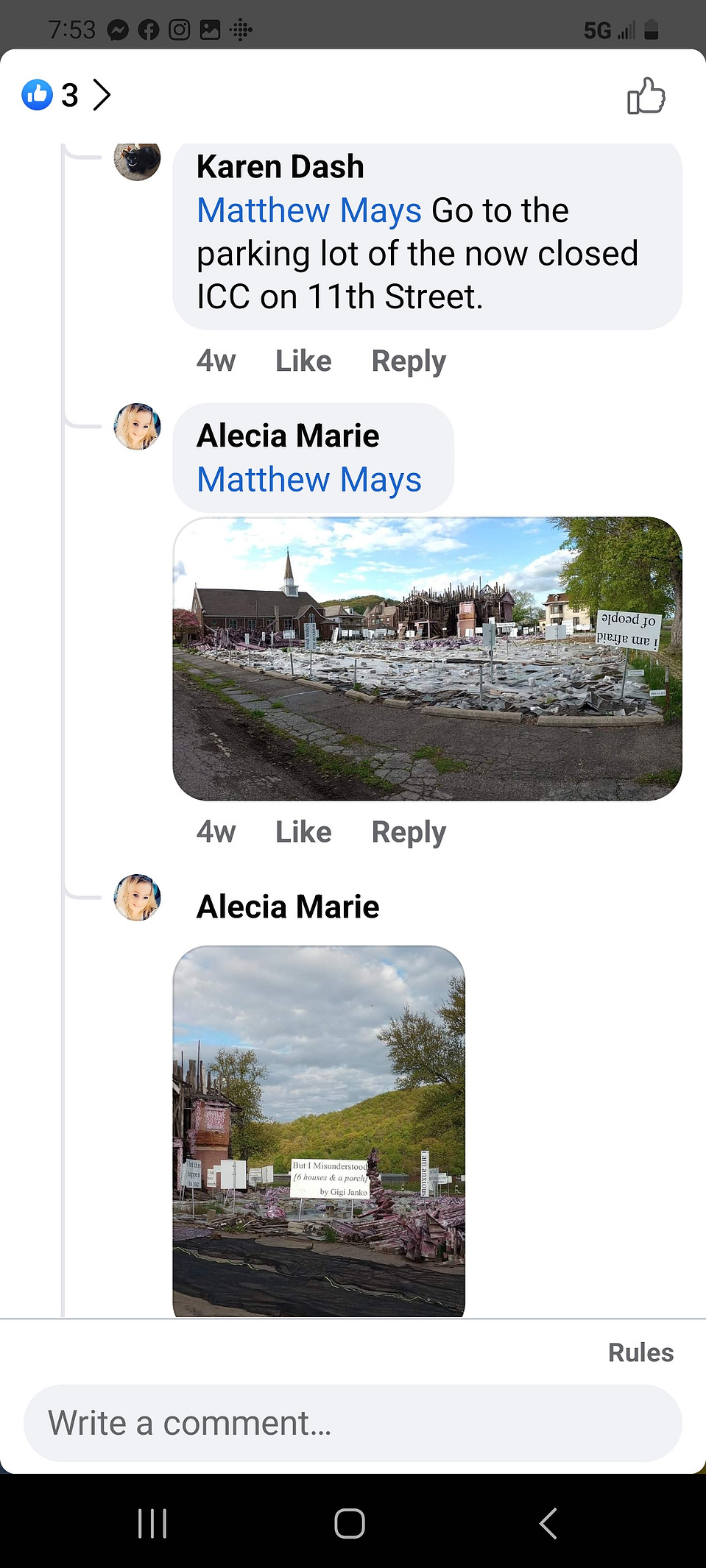Viewport: 706px width, 1568px height.
Task: Open recent apps from navigation bar
Action: [x=152, y=1523]
